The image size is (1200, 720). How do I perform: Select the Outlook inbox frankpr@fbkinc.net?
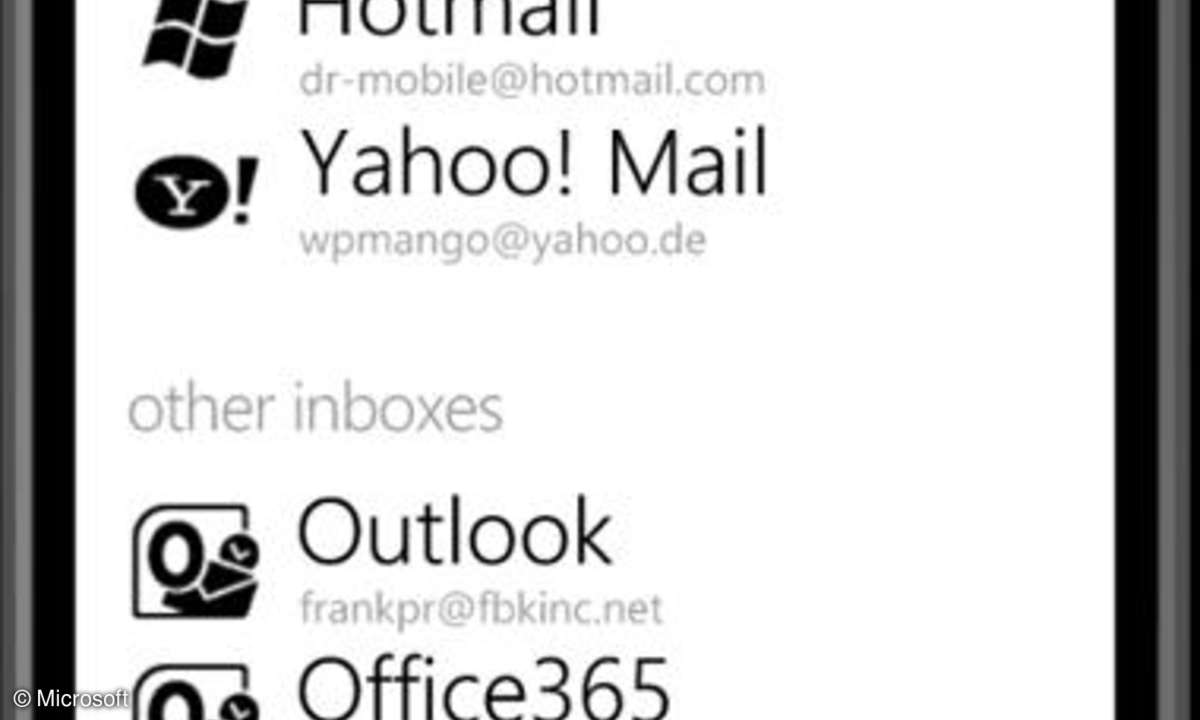455,538
